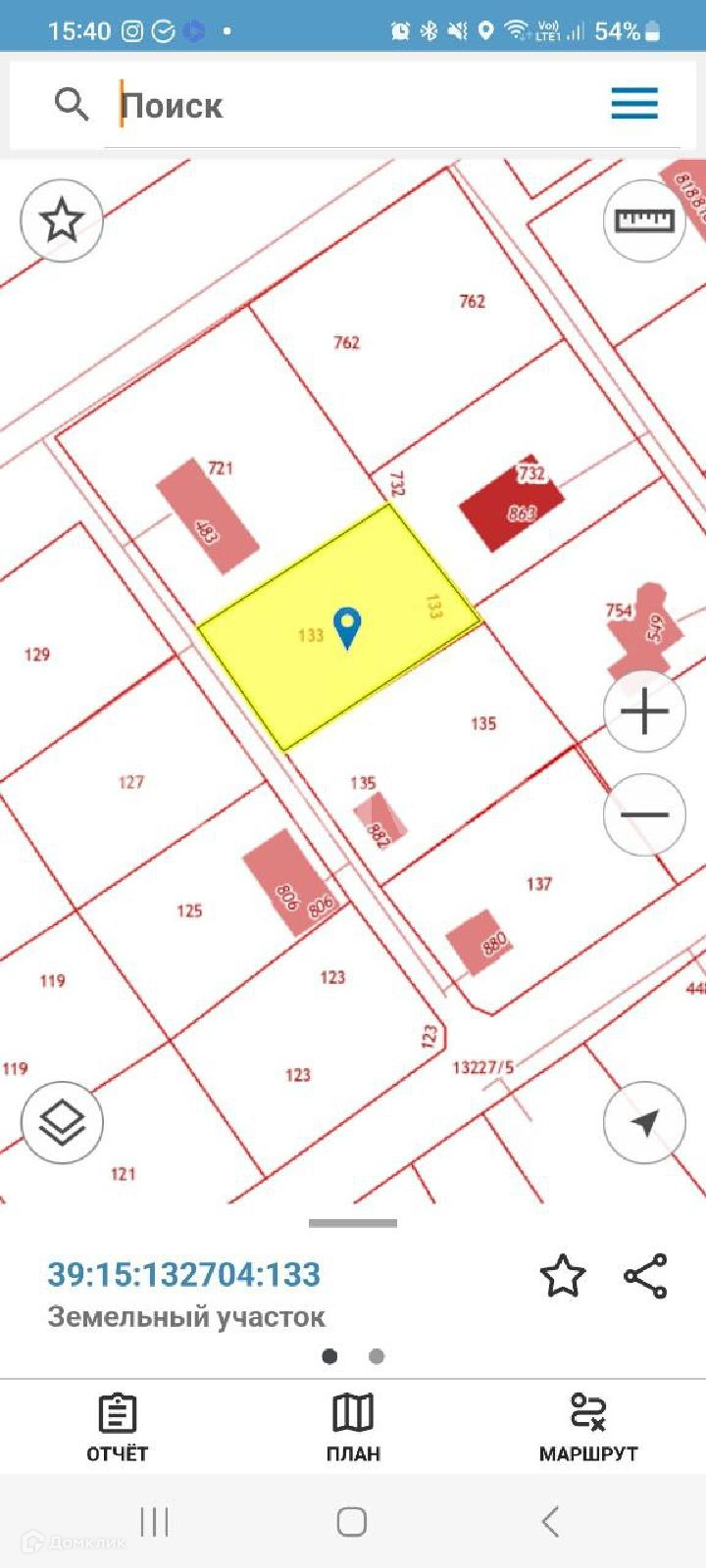Zoom in with the plus button

644,712
